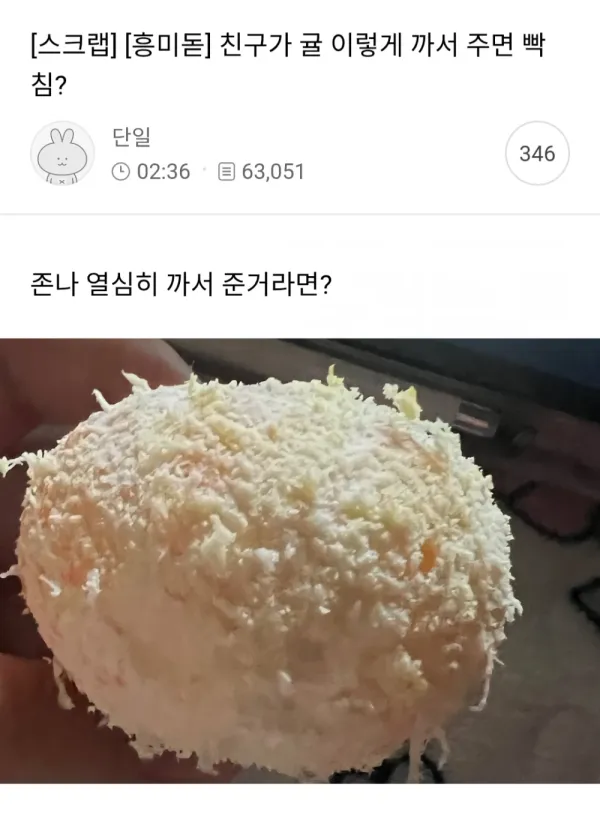Open author 단일's rabbit profile avatar
Viewport: 600px width, 815px height.
click(x=62, y=156)
